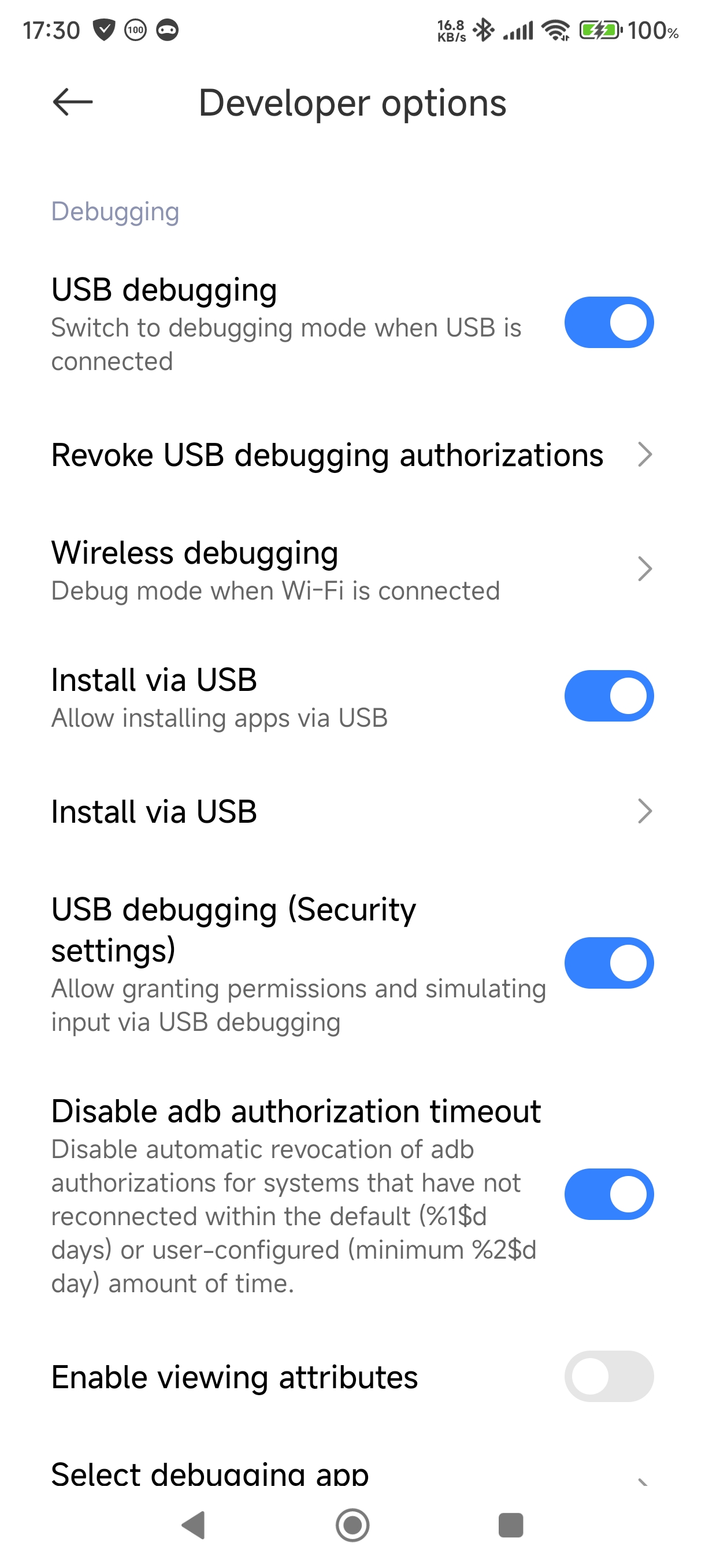Go back using the top-left arrow
The height and width of the screenshot is (1568, 705).
72,102
